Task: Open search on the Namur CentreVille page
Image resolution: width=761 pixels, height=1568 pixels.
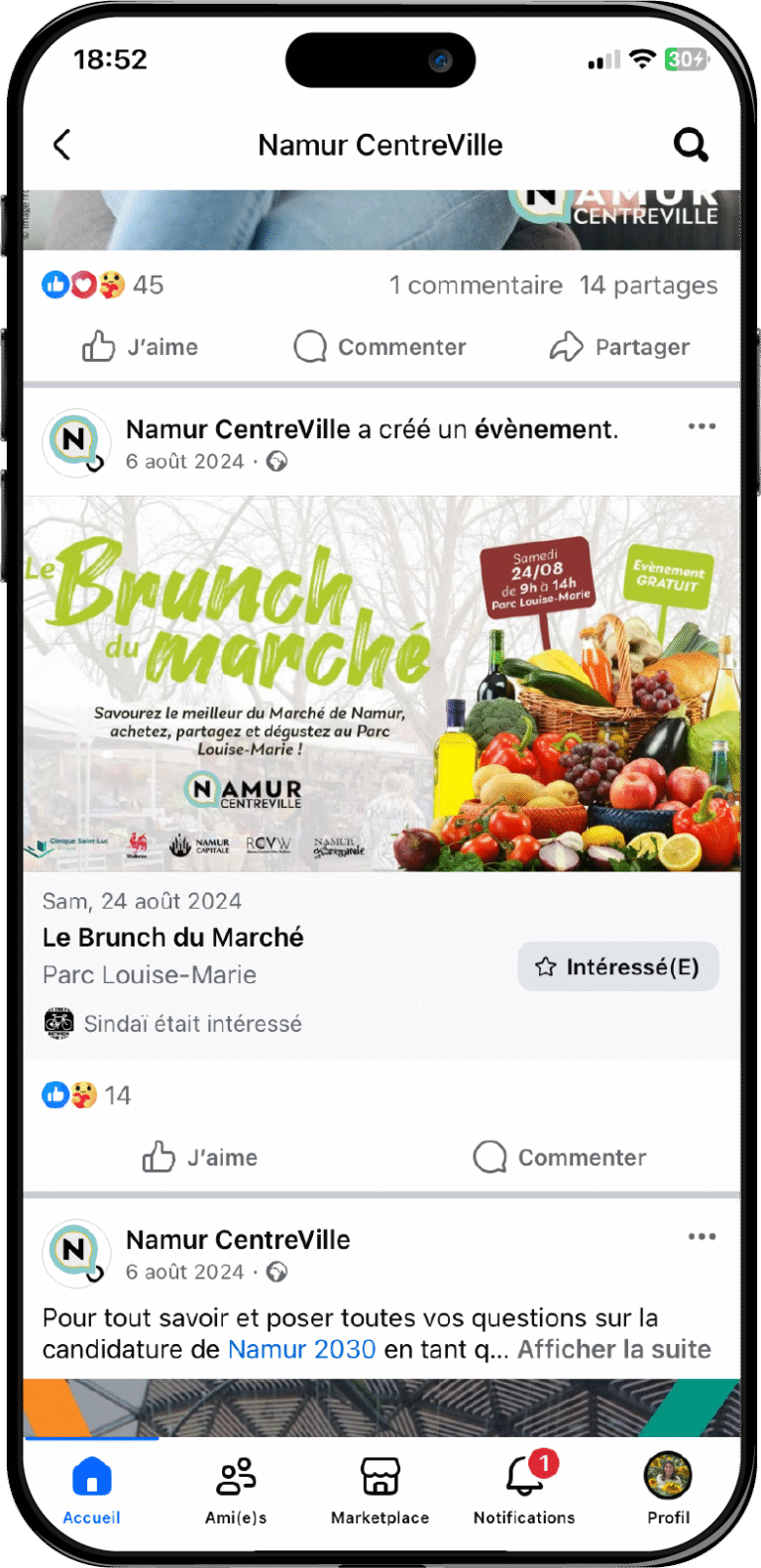Action: point(691,145)
